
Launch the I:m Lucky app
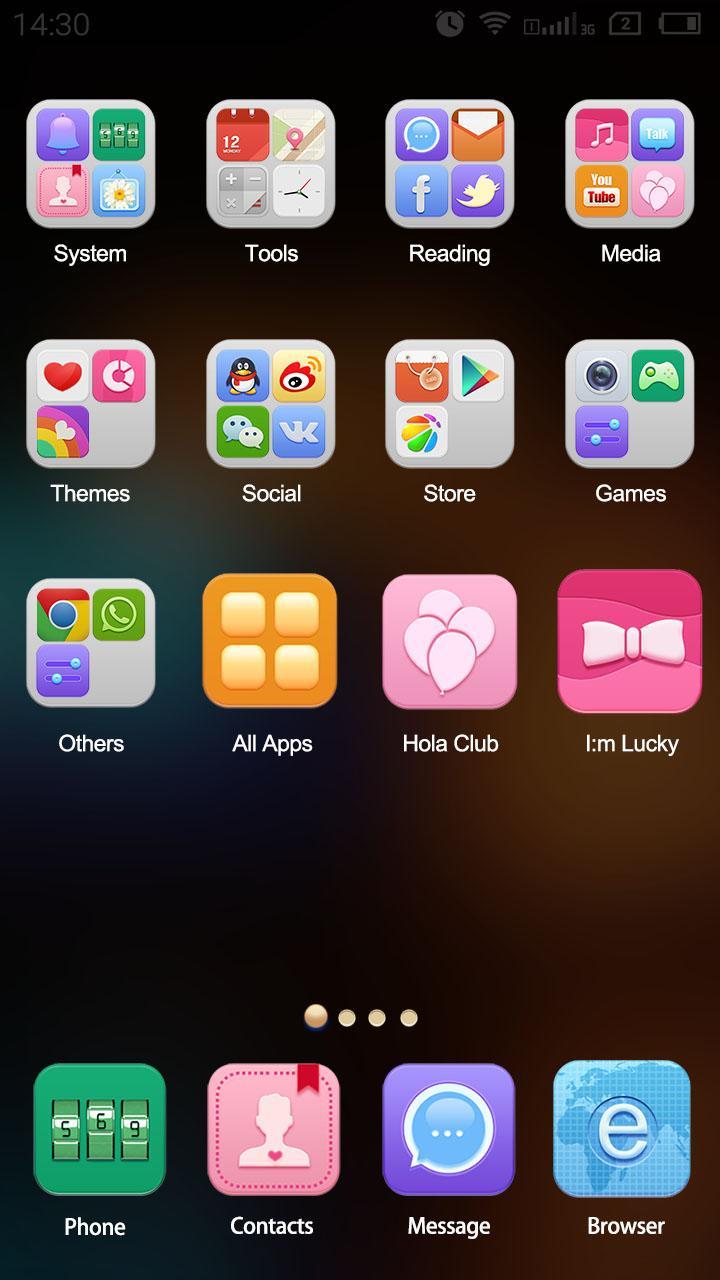pos(629,641)
